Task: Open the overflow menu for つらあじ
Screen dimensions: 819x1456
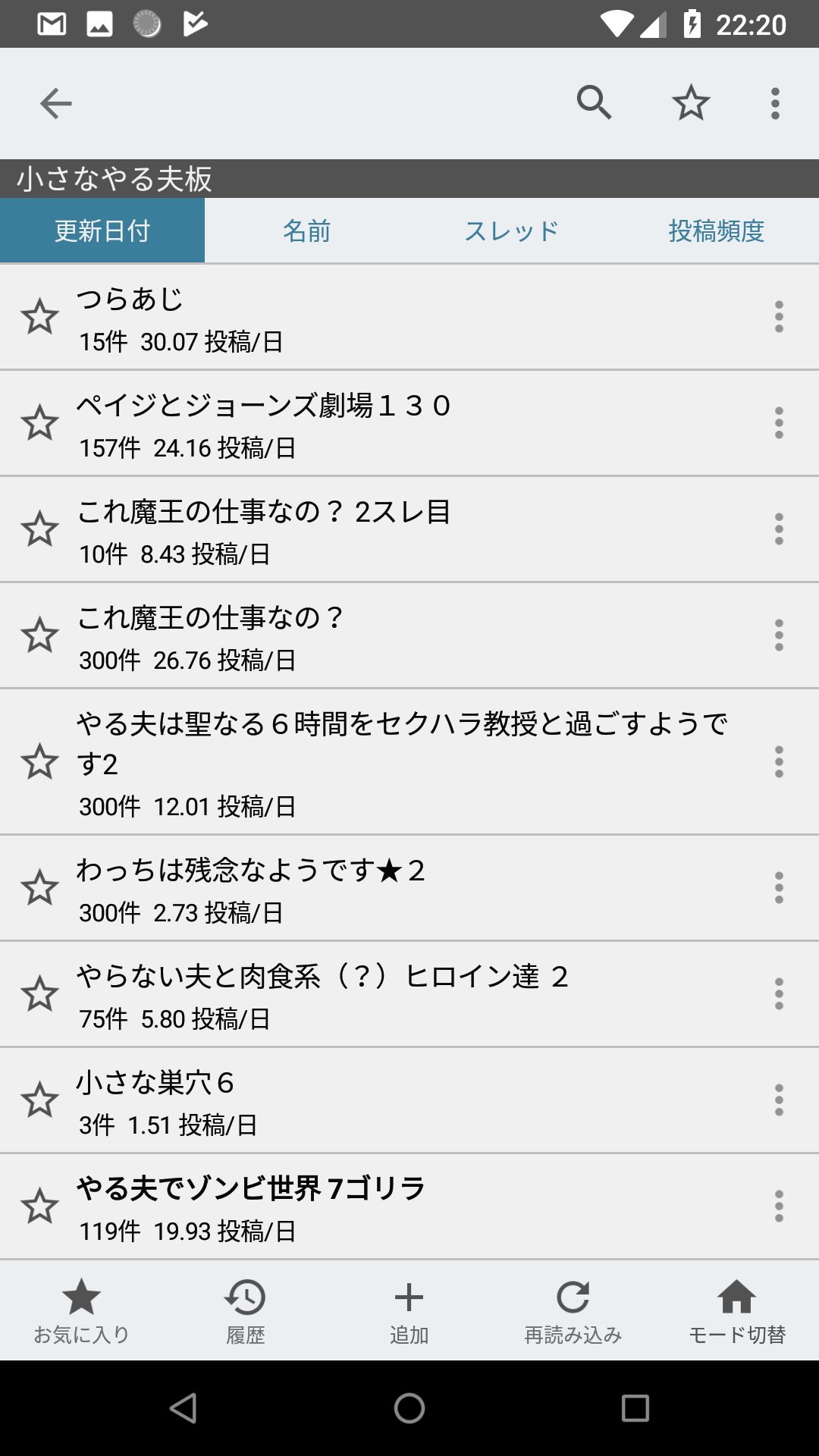Action: click(780, 318)
